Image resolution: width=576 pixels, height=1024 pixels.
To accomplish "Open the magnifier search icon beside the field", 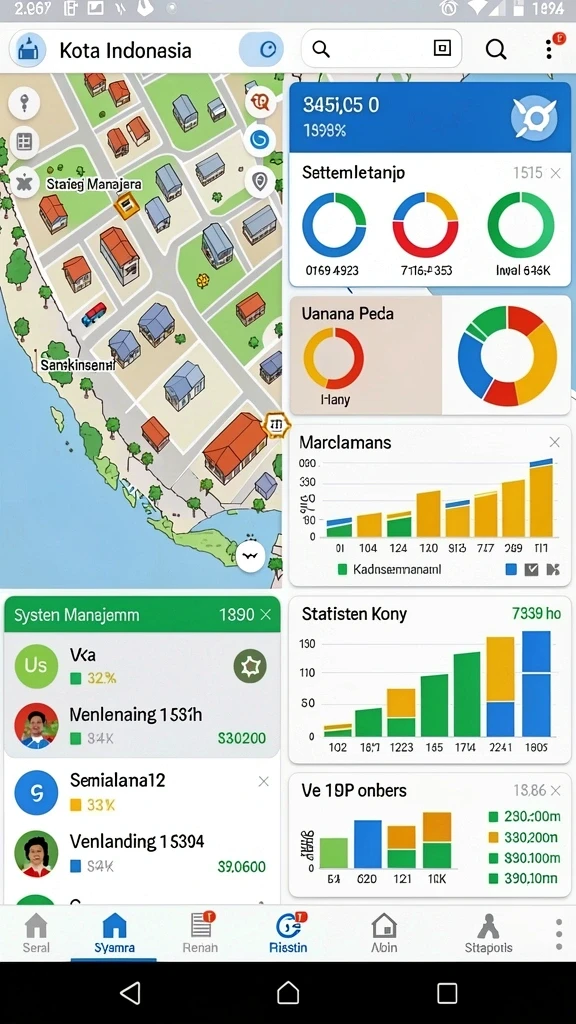I will pyautogui.click(x=496, y=50).
